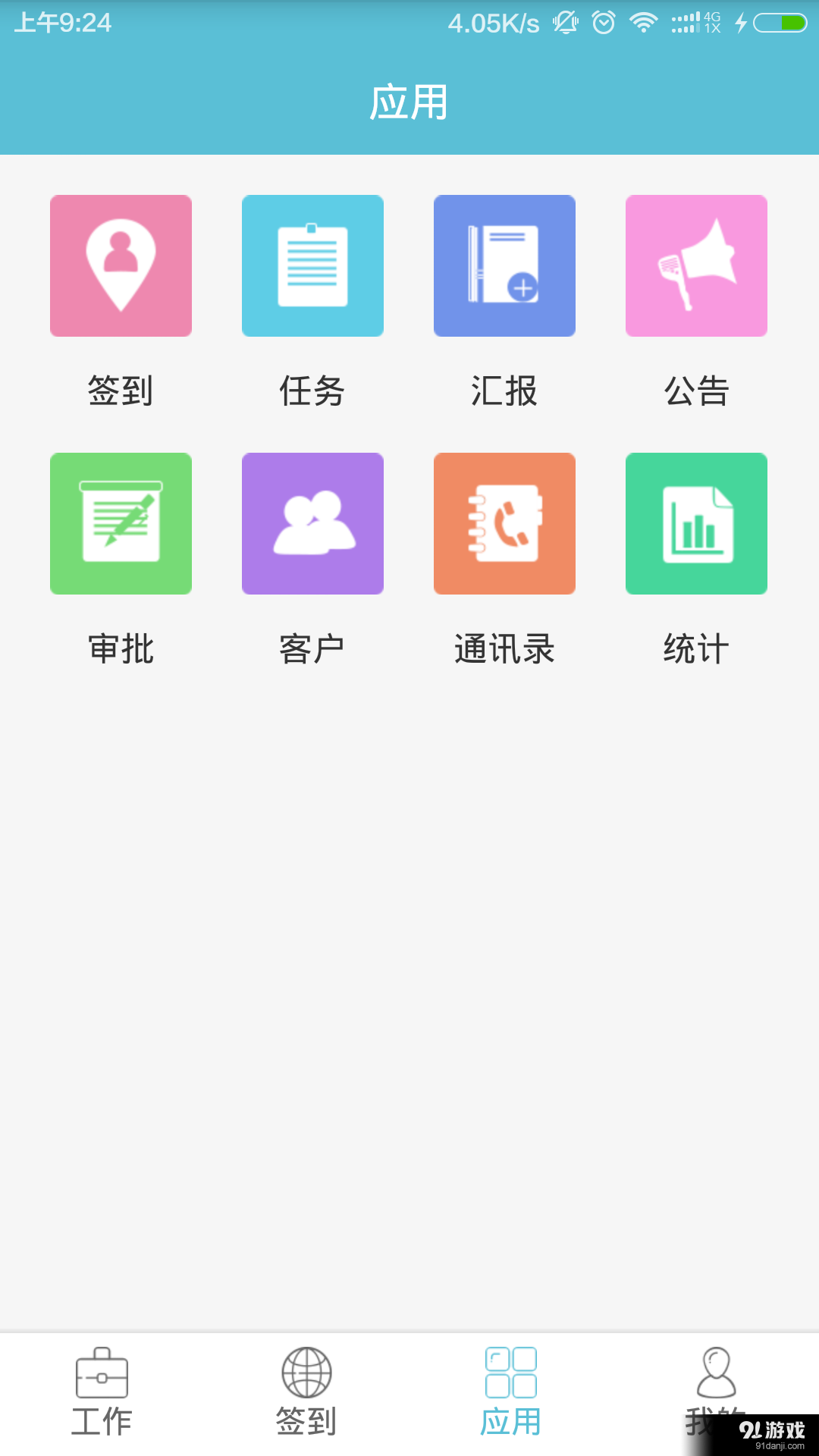
Task: Open the 客户 customers icon
Action: coord(312,523)
